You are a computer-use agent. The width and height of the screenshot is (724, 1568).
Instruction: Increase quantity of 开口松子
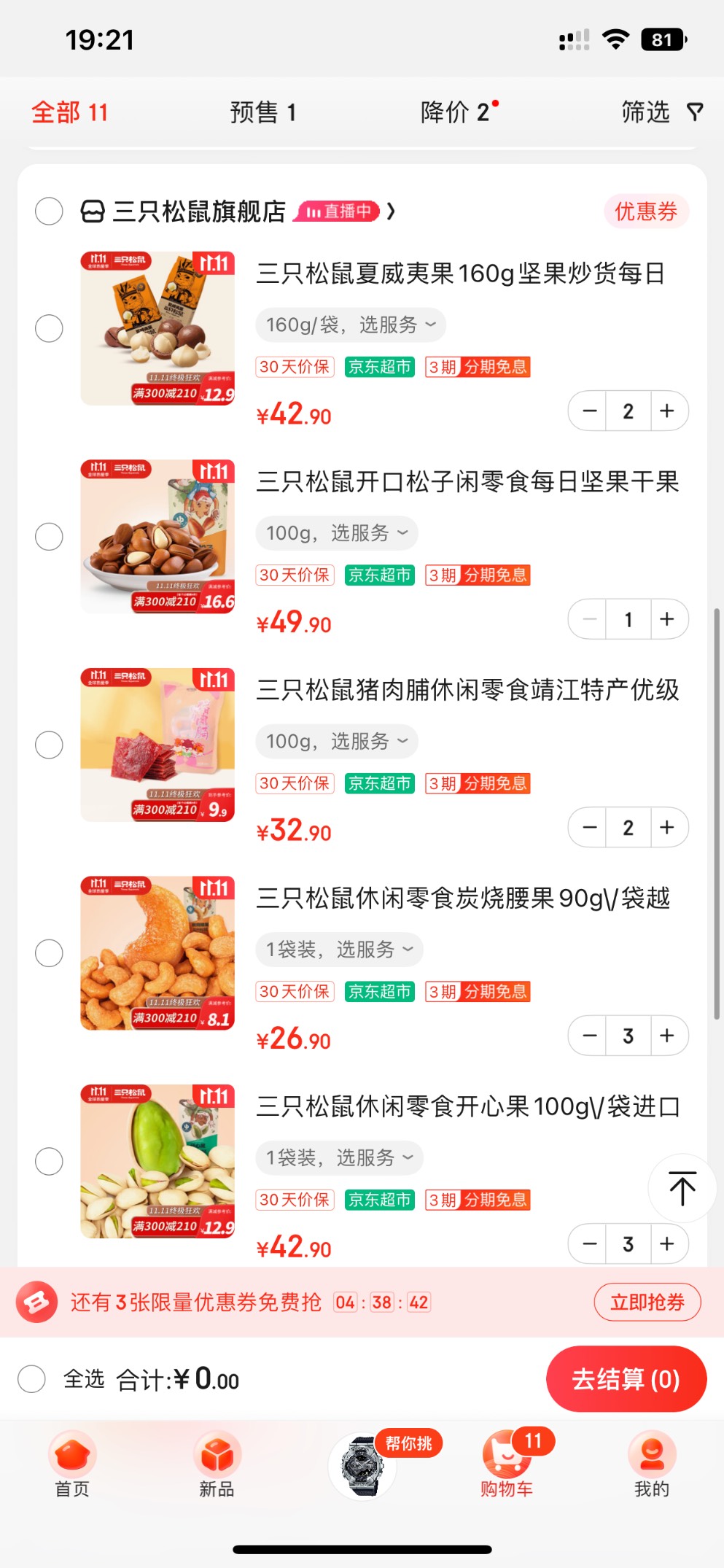point(667,619)
